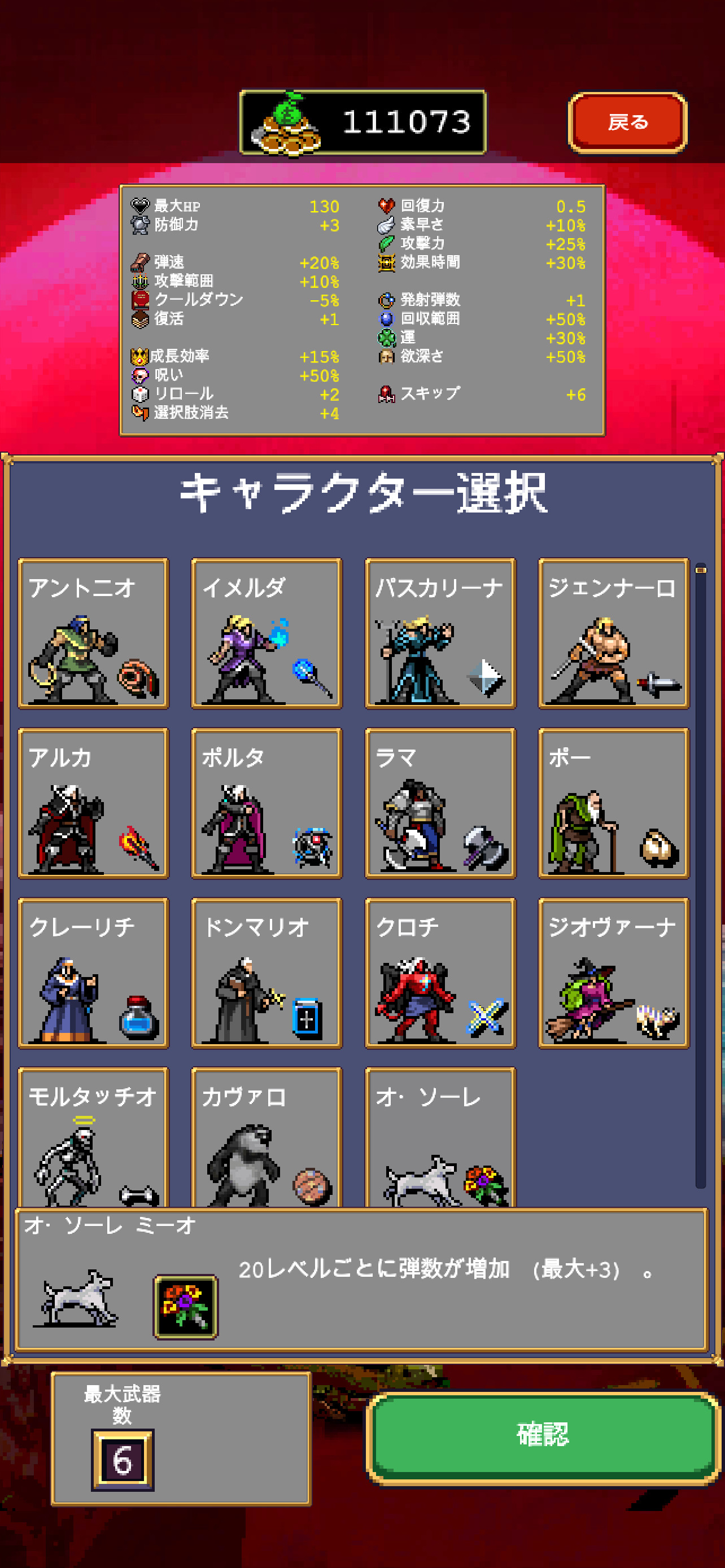Choose character ポルタ
Viewport: 725px width, 1568px height.
[x=267, y=803]
